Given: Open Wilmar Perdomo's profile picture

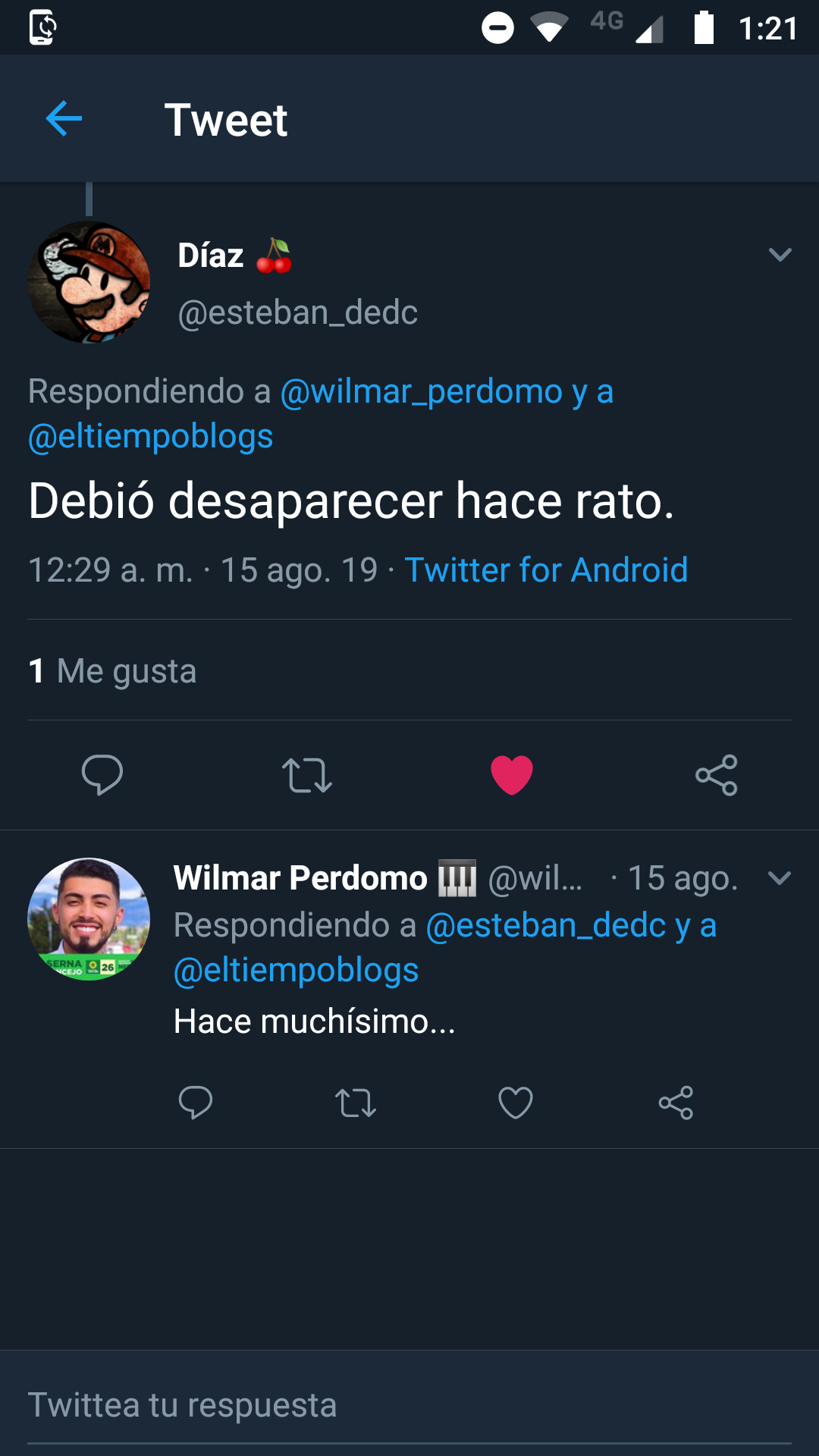Looking at the screenshot, I should tap(89, 919).
